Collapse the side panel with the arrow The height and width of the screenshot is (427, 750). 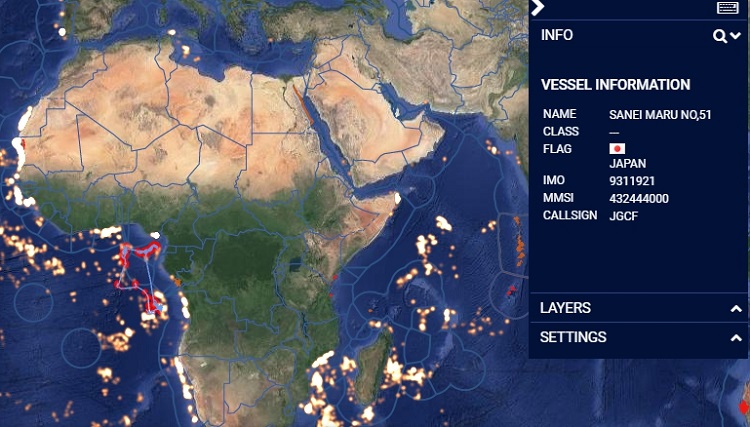pos(538,8)
